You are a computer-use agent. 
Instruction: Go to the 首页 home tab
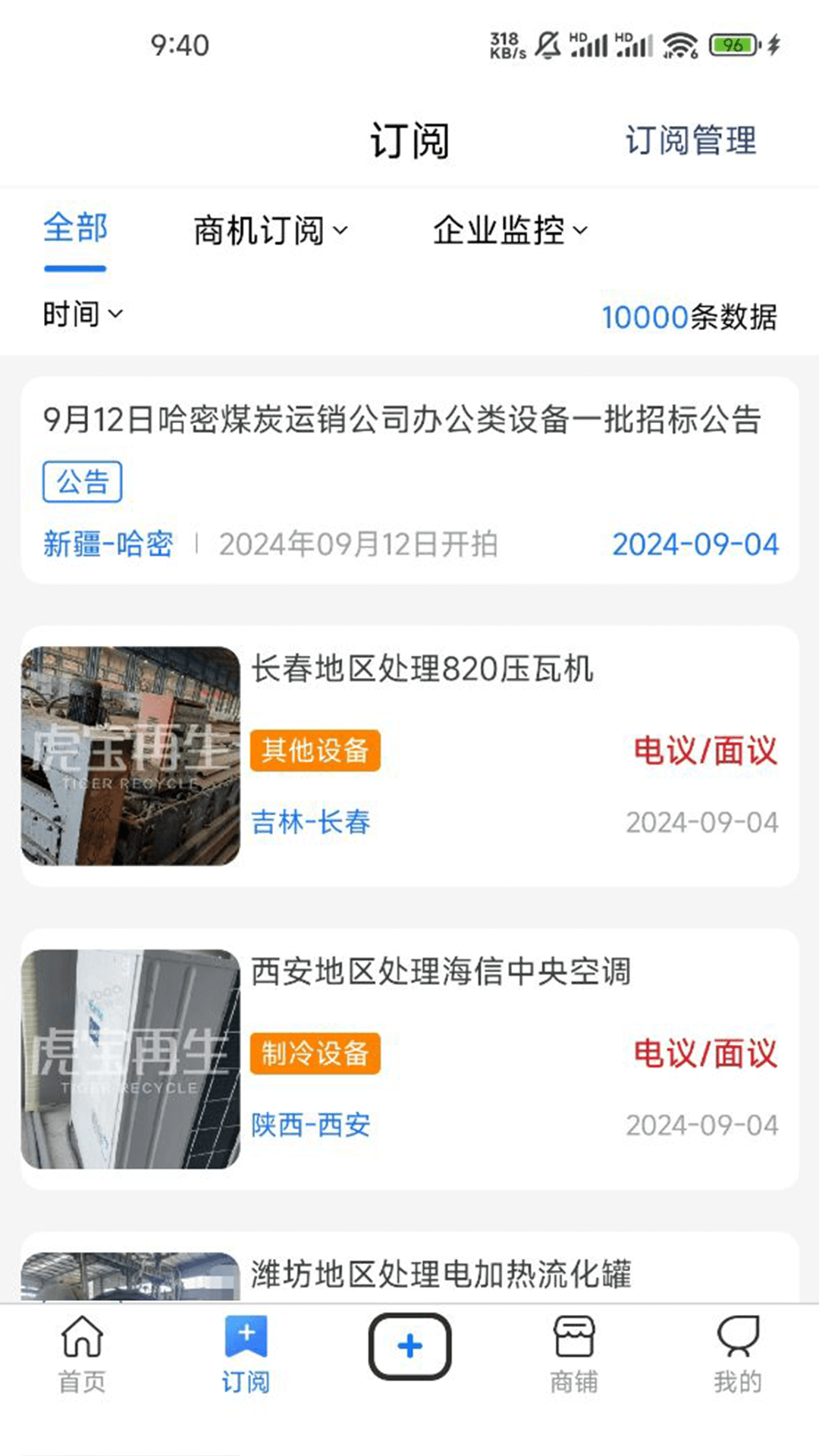click(x=82, y=1355)
